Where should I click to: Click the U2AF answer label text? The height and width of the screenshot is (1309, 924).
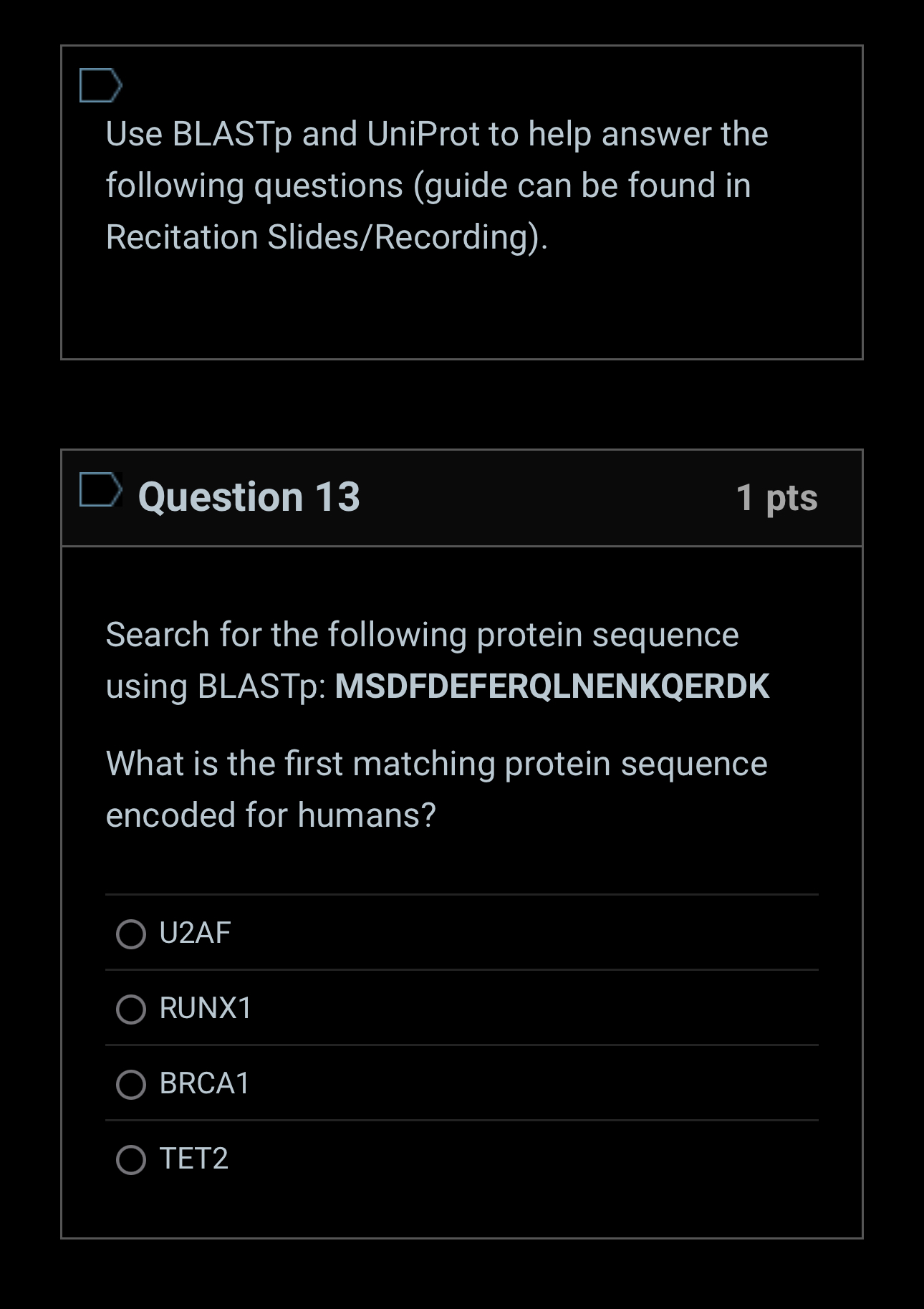[193, 934]
